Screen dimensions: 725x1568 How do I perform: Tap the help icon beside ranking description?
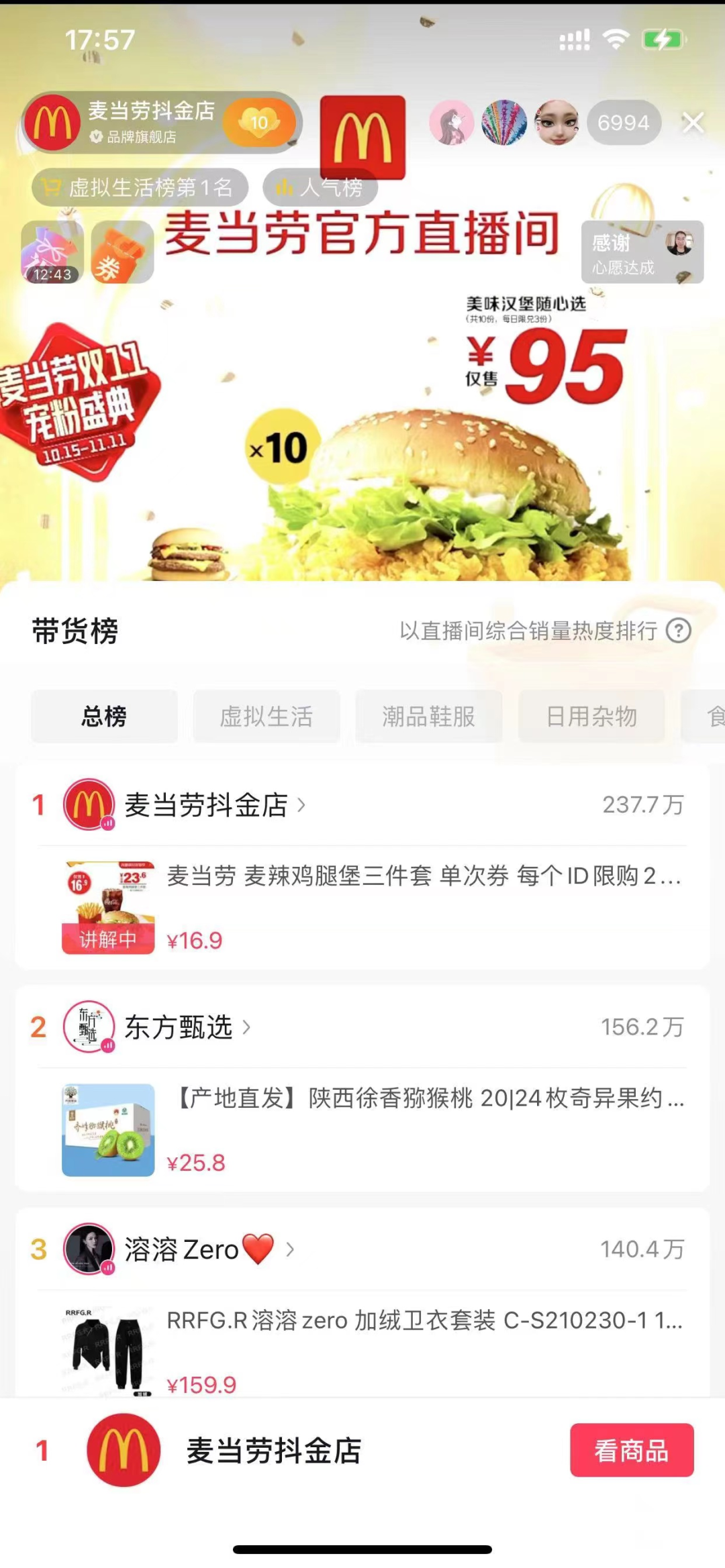(x=678, y=631)
